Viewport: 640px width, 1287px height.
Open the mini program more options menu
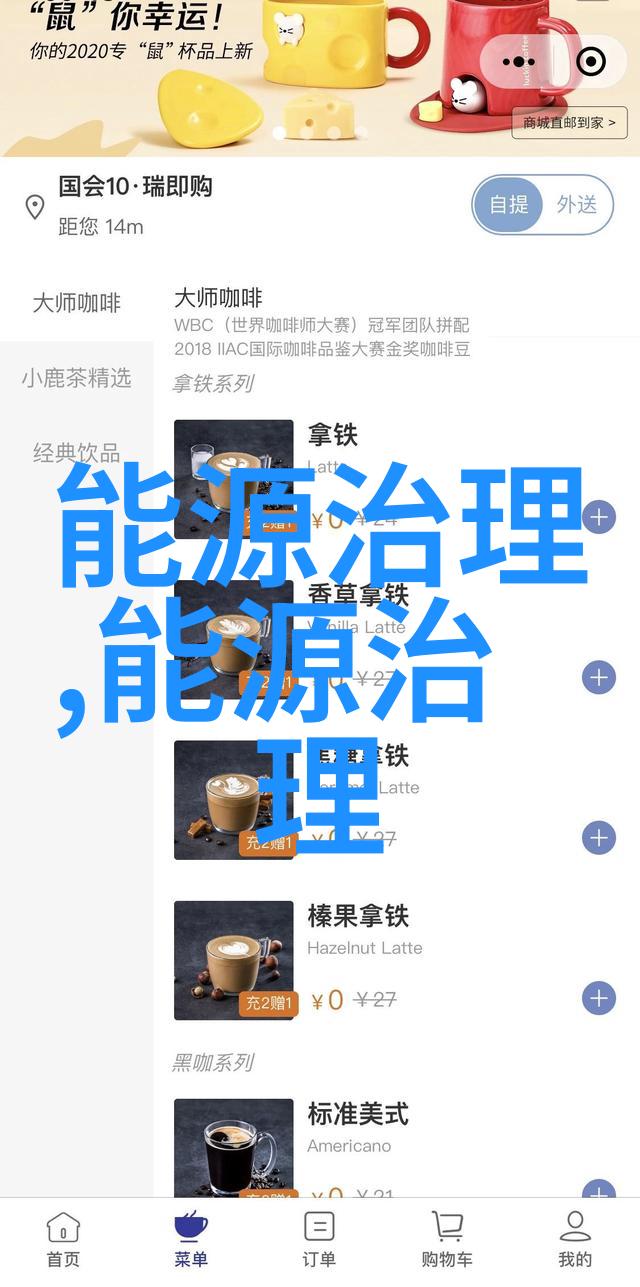coord(521,62)
